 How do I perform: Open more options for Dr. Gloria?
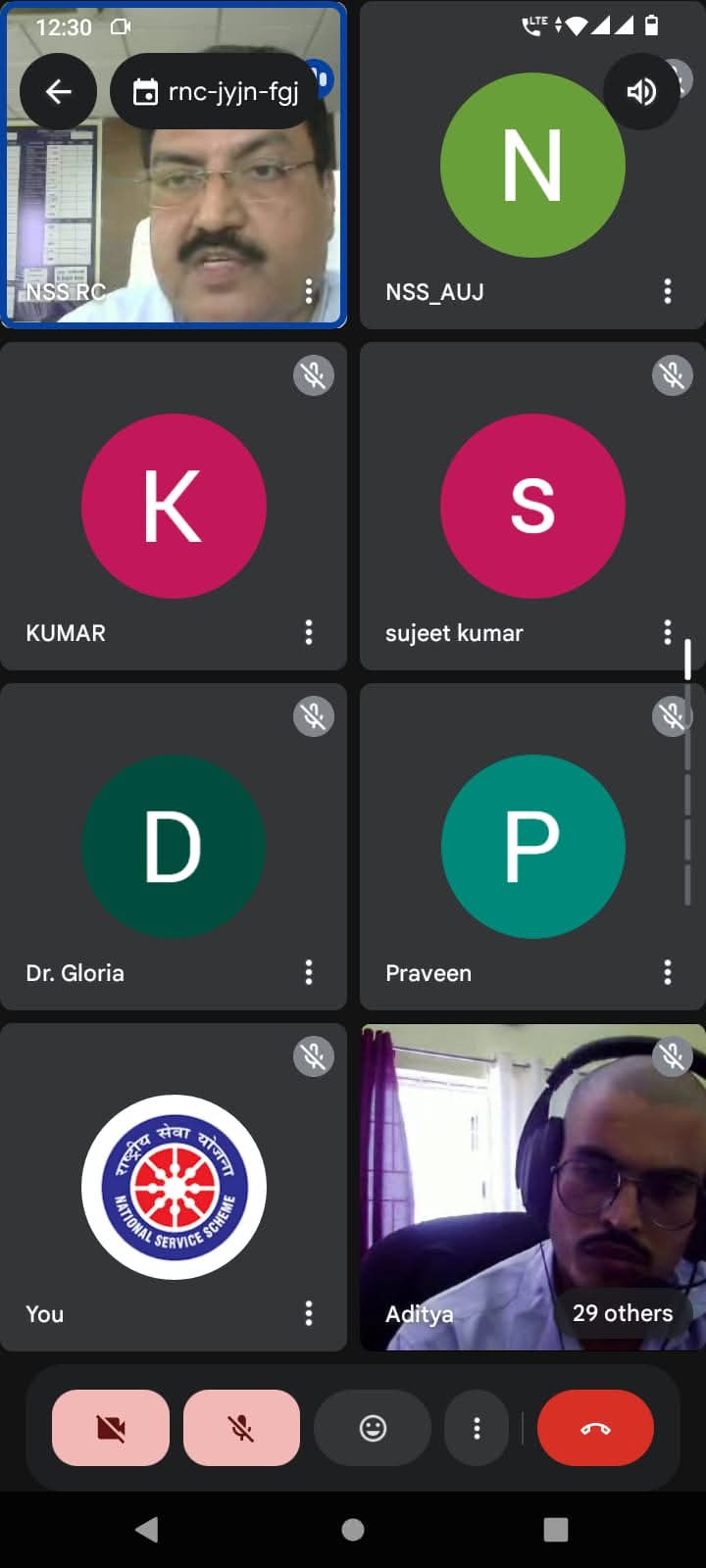[x=309, y=972]
